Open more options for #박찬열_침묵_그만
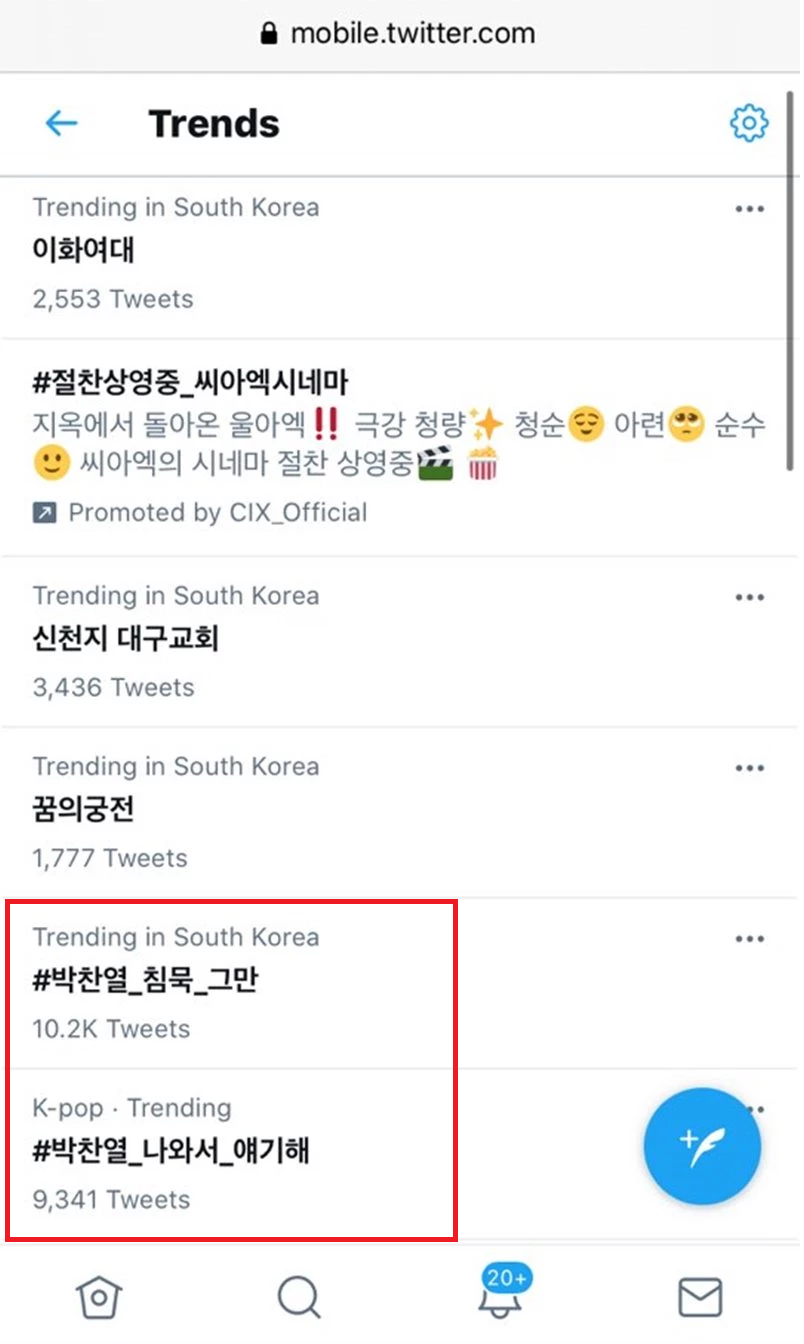 pyautogui.click(x=749, y=939)
